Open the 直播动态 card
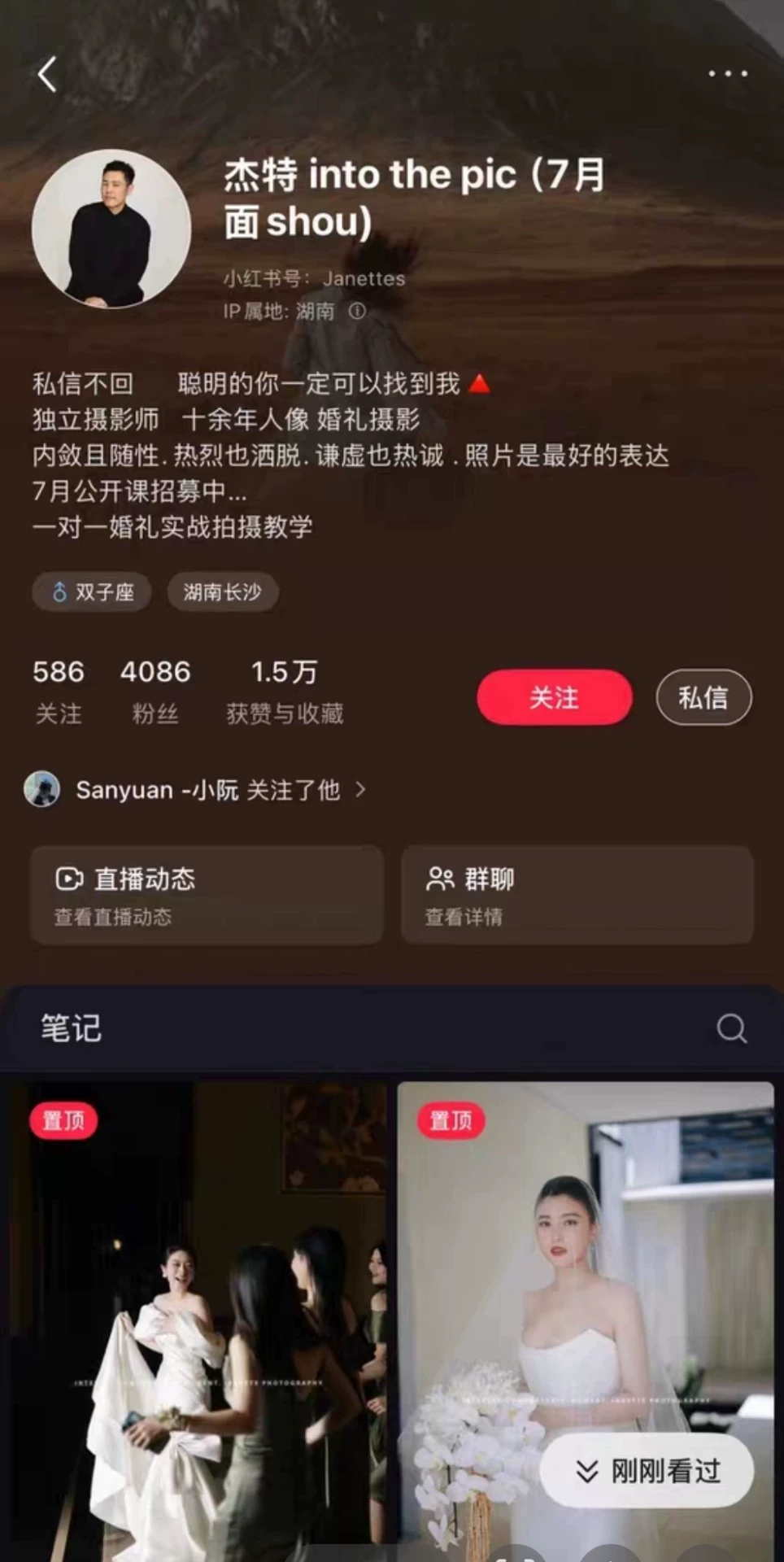Screen dimensions: 784x1562 [x=207, y=895]
